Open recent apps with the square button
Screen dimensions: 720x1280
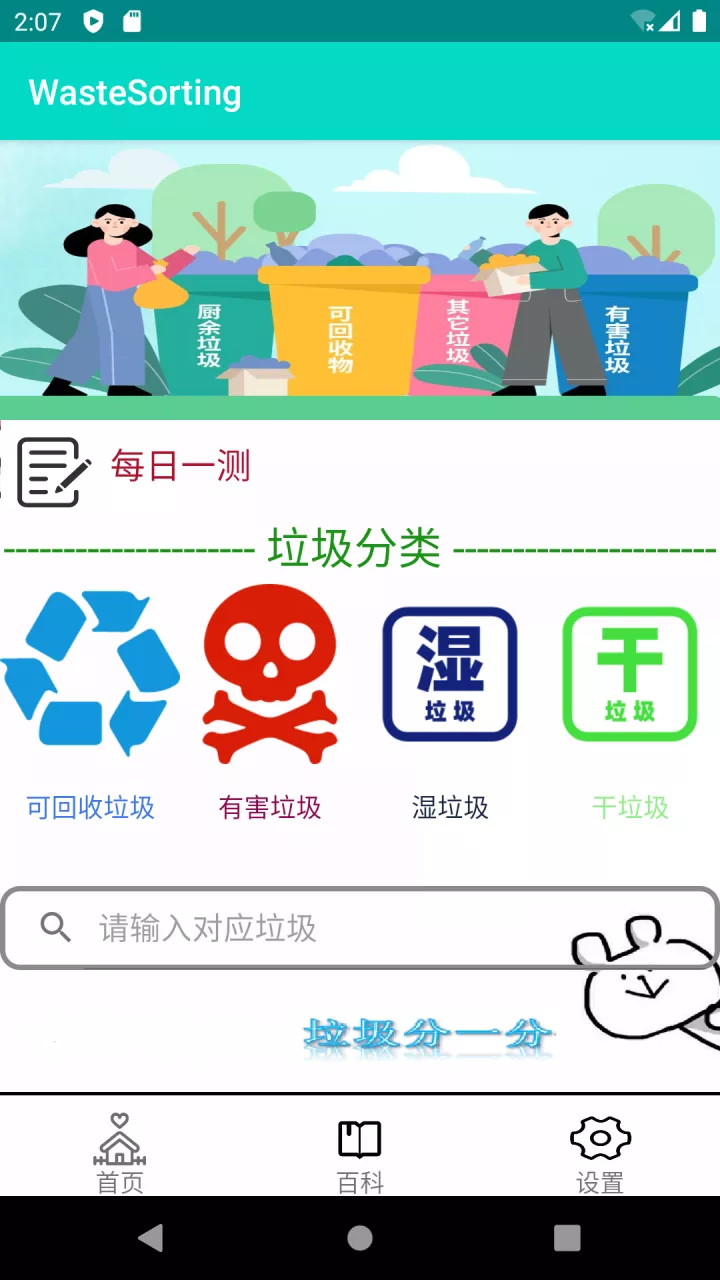point(567,1238)
